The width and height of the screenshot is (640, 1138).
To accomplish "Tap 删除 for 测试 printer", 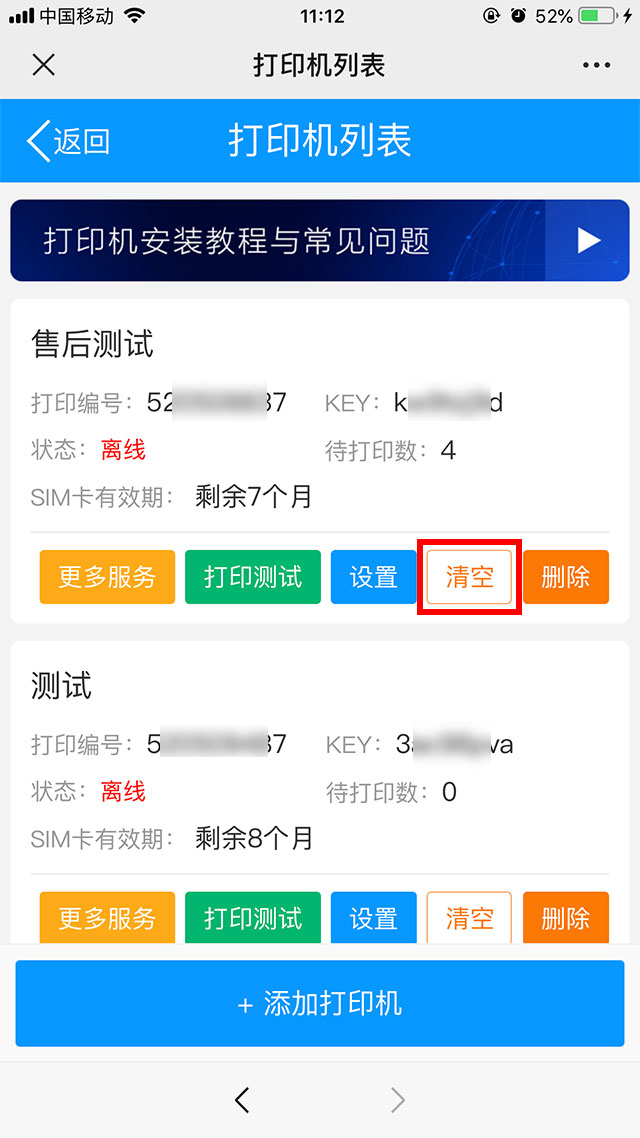I will coord(566,918).
